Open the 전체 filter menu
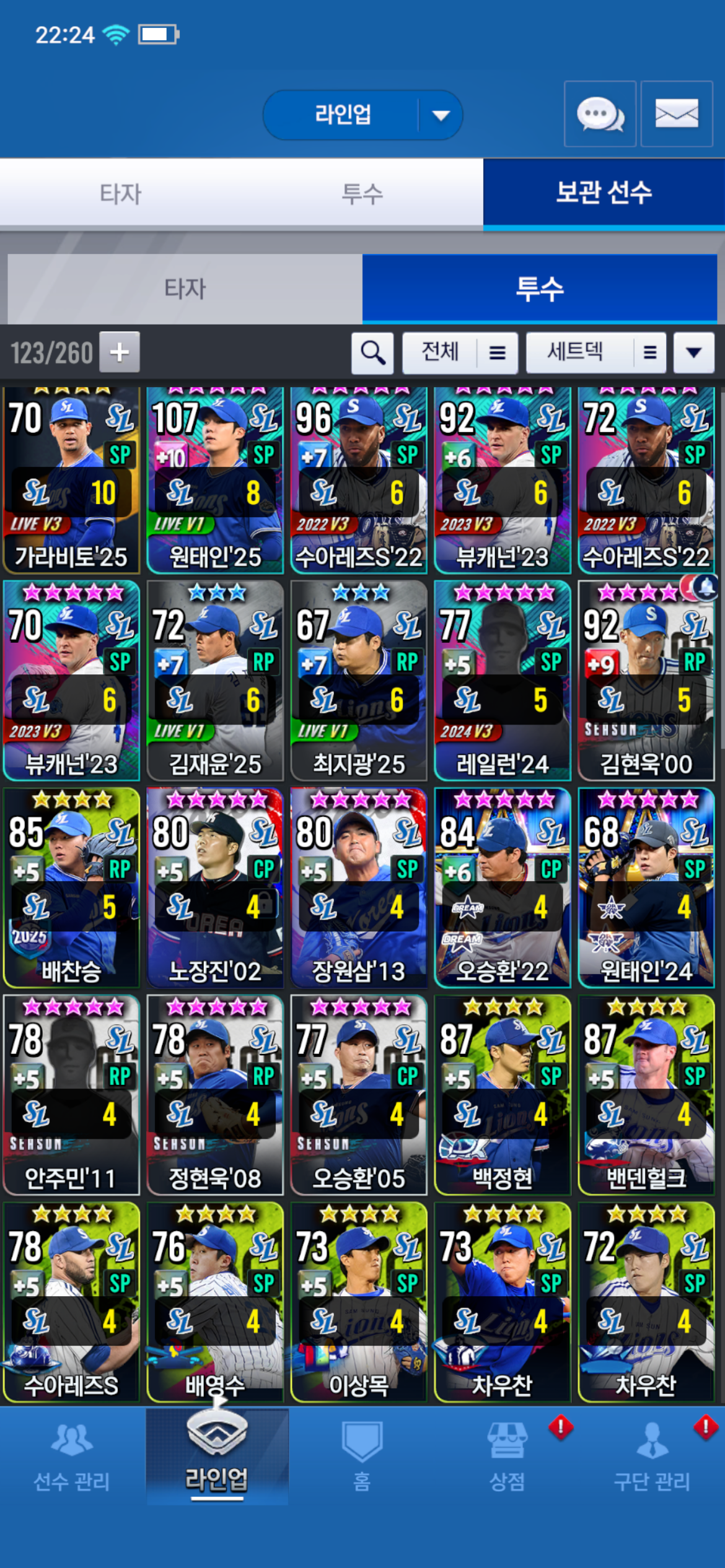This screenshot has height=1568, width=725. (460, 353)
